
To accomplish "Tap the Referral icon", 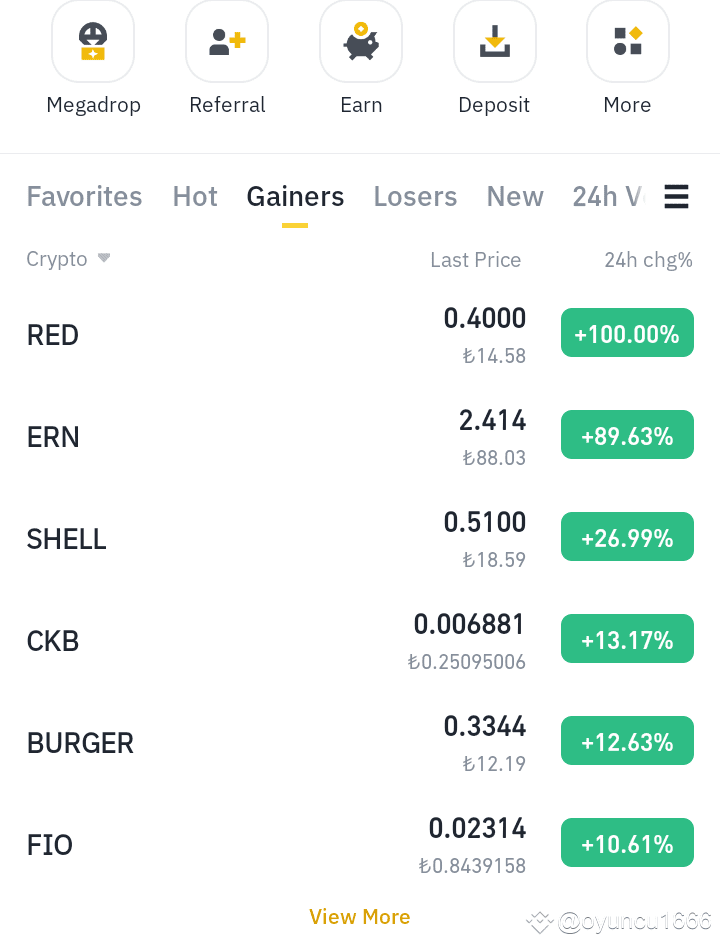I will [227, 41].
